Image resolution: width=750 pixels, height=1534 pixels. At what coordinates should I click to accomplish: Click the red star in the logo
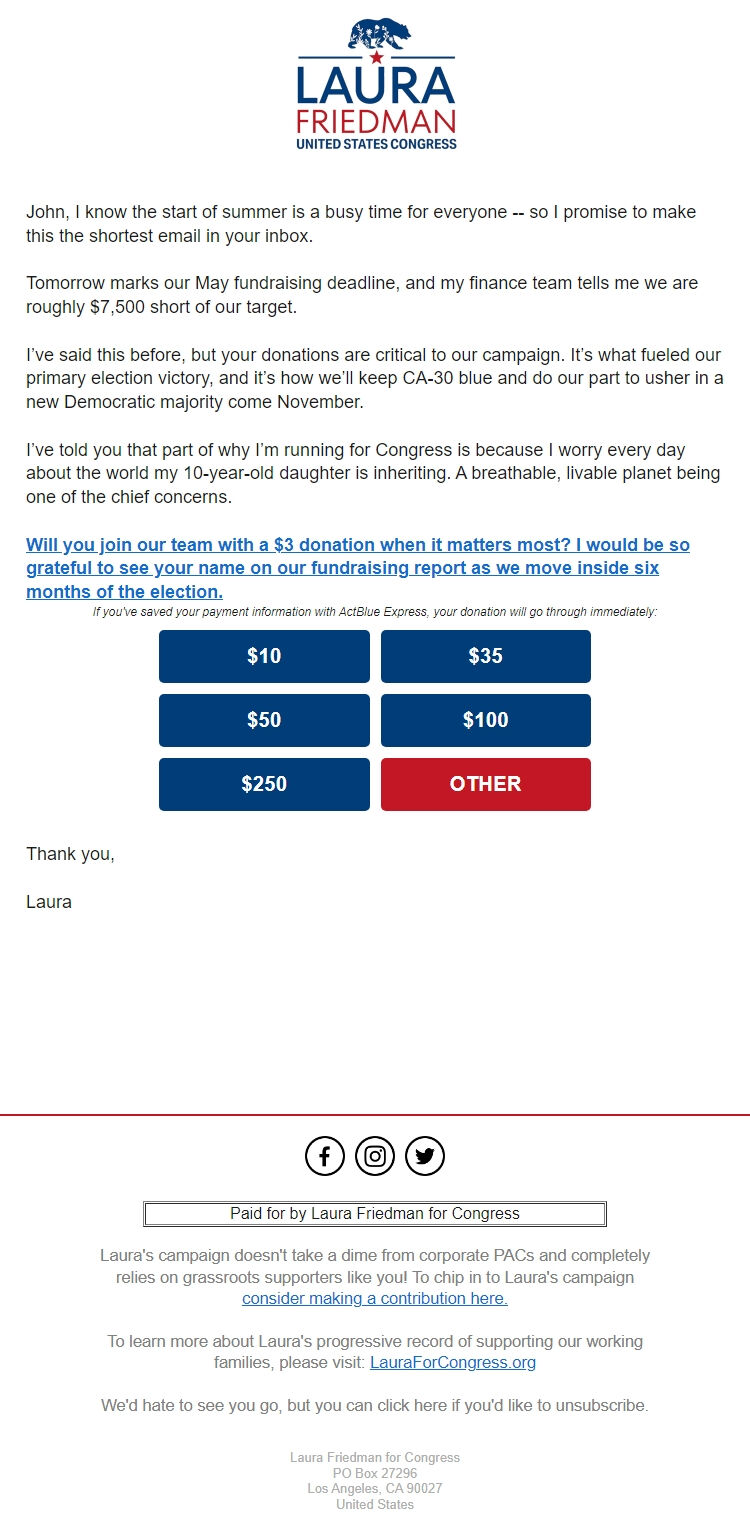click(x=375, y=57)
